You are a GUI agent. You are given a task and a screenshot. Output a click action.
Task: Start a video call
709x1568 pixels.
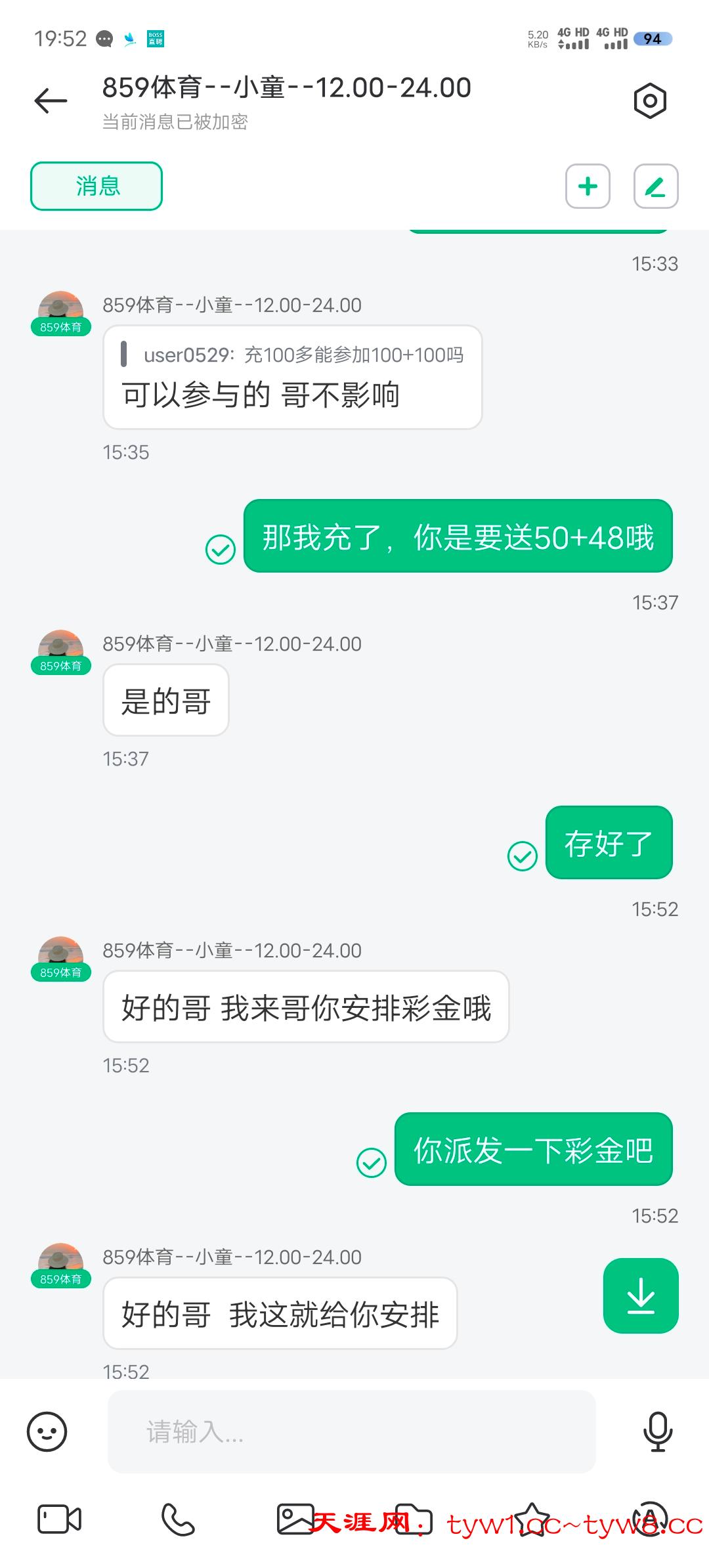tap(59, 1519)
